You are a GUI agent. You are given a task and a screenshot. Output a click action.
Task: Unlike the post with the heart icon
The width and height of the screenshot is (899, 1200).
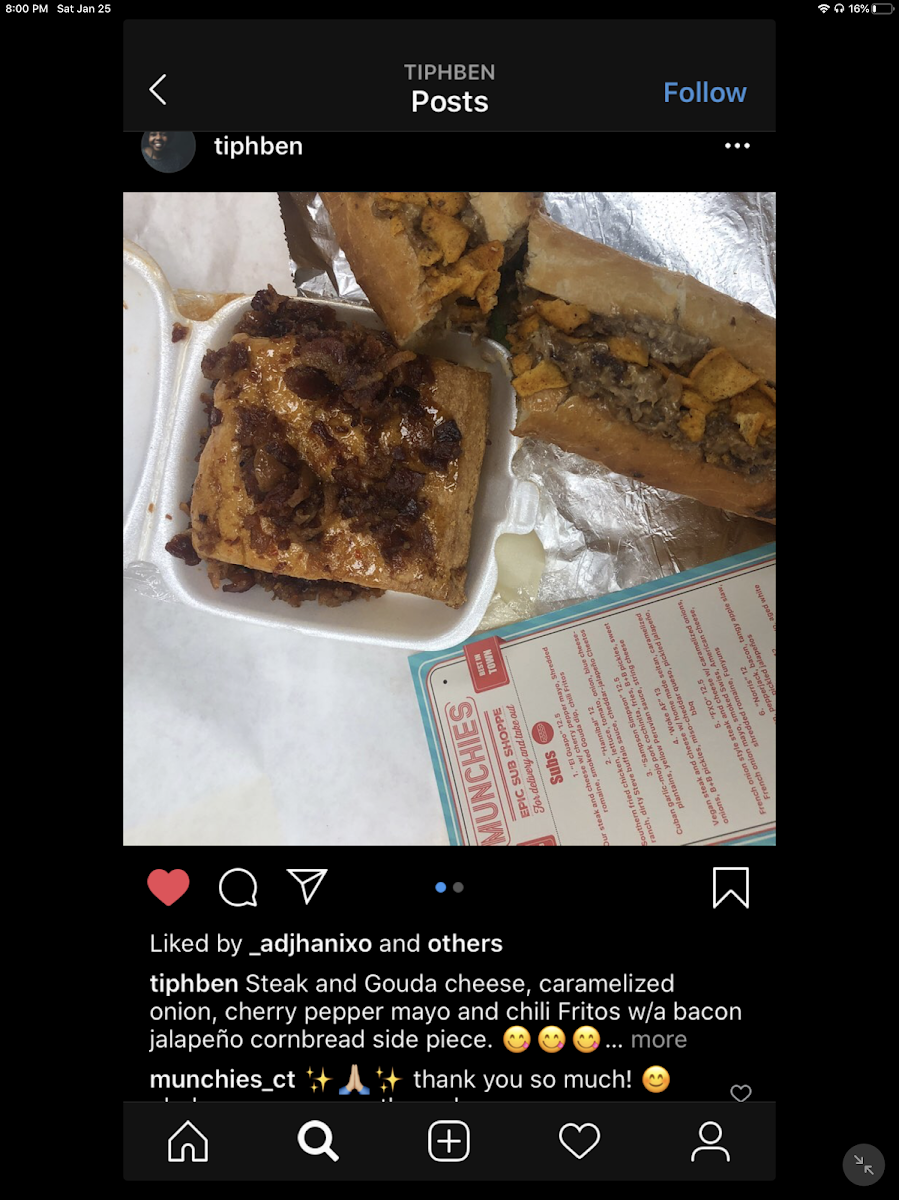click(168, 887)
